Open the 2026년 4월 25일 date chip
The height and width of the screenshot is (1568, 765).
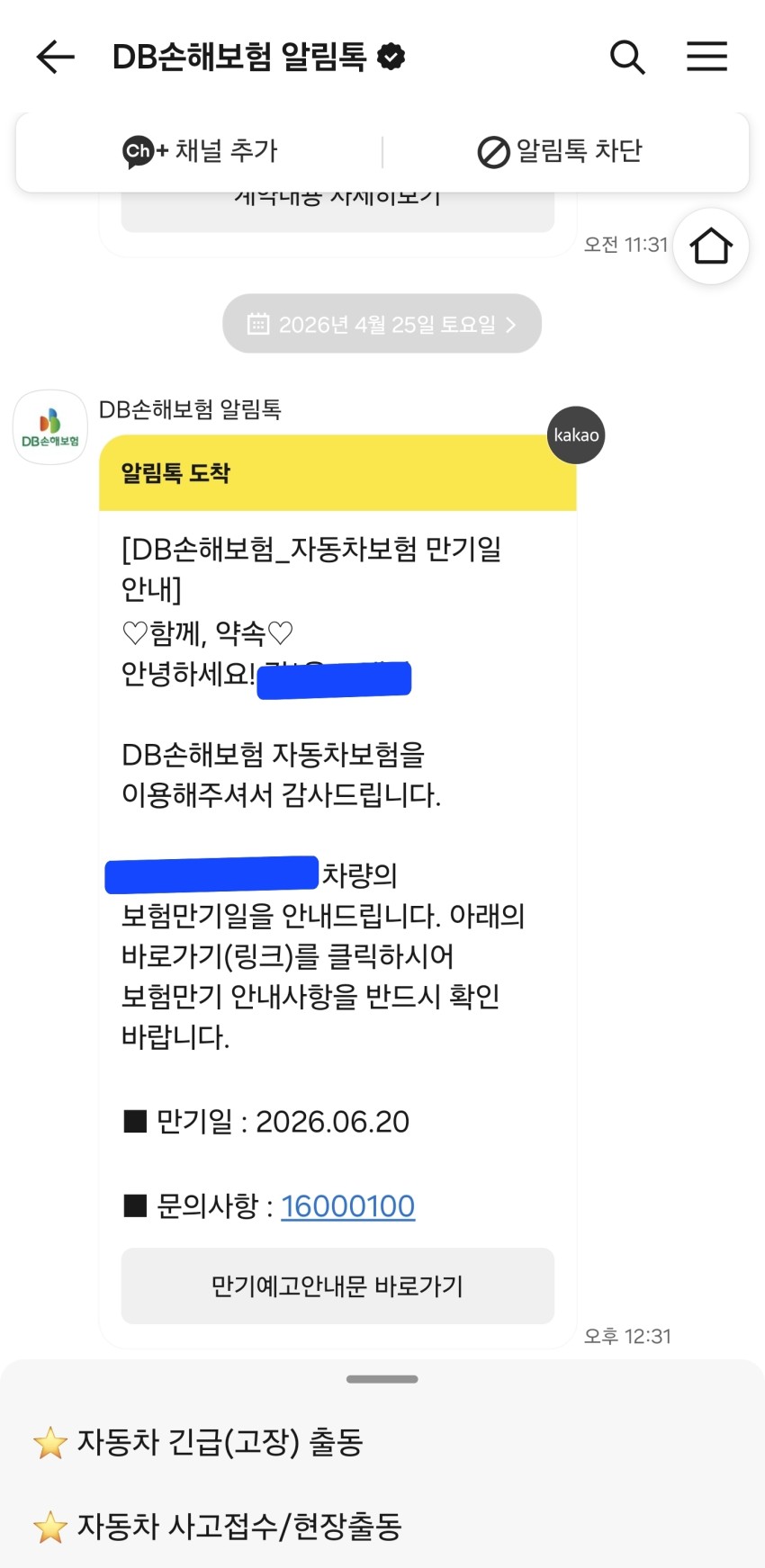tap(382, 324)
